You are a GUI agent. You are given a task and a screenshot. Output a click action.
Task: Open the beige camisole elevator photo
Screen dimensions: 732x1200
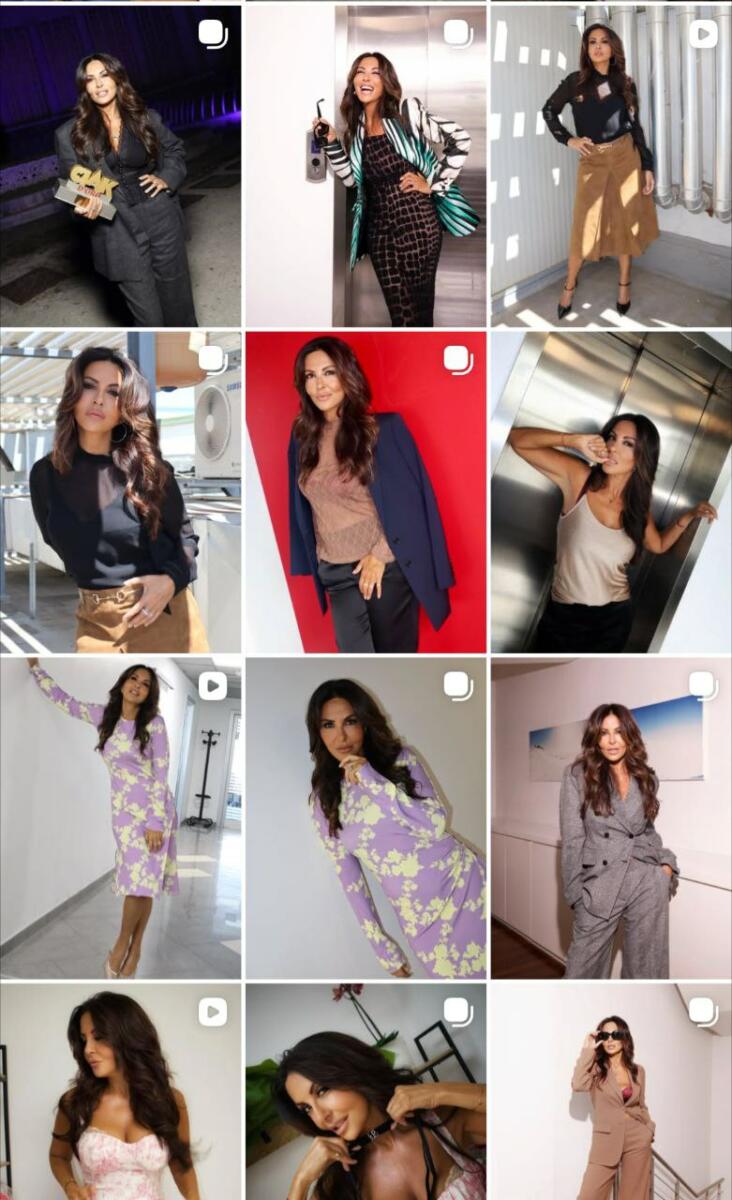(x=611, y=492)
